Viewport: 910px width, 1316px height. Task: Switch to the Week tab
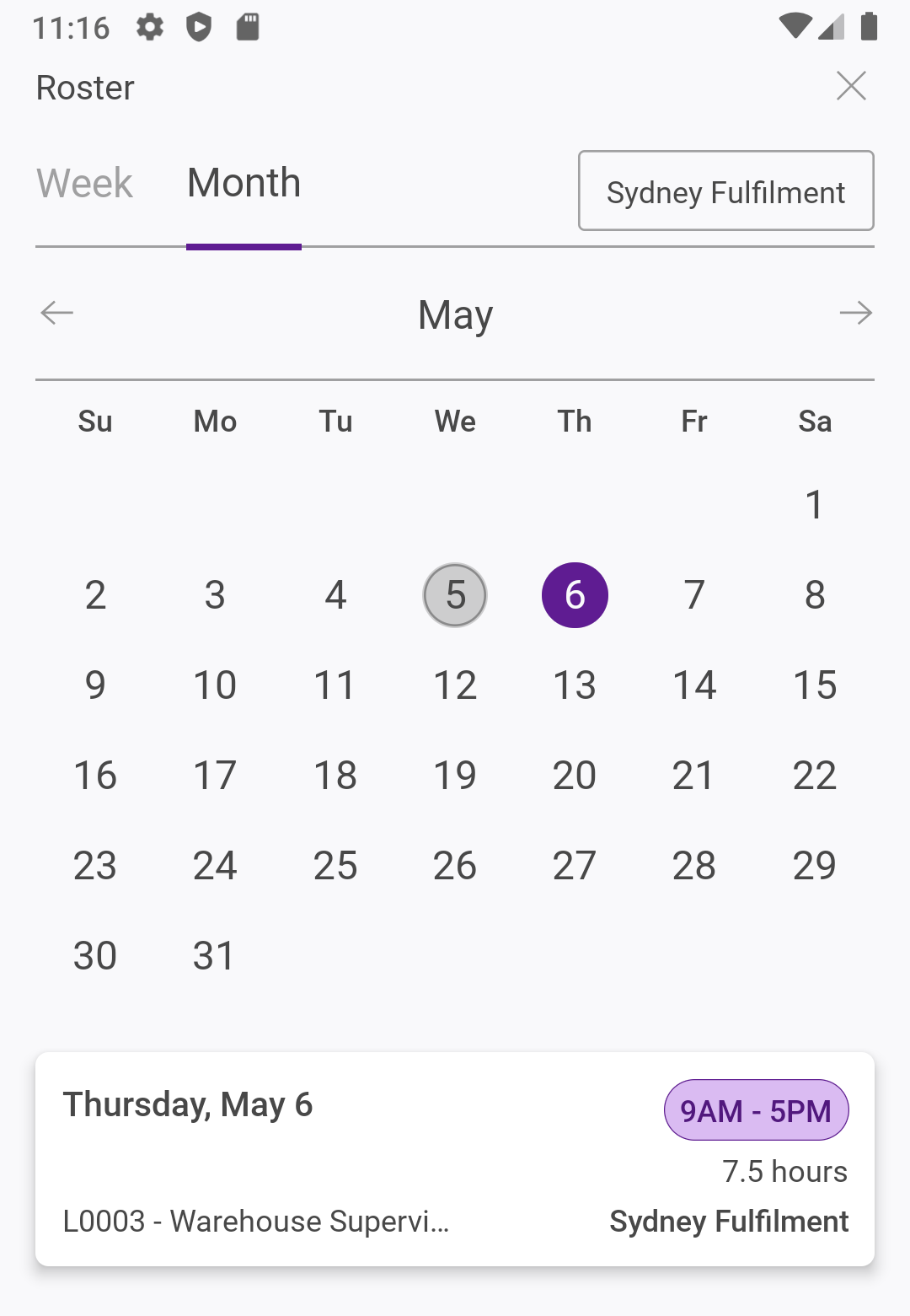[84, 183]
